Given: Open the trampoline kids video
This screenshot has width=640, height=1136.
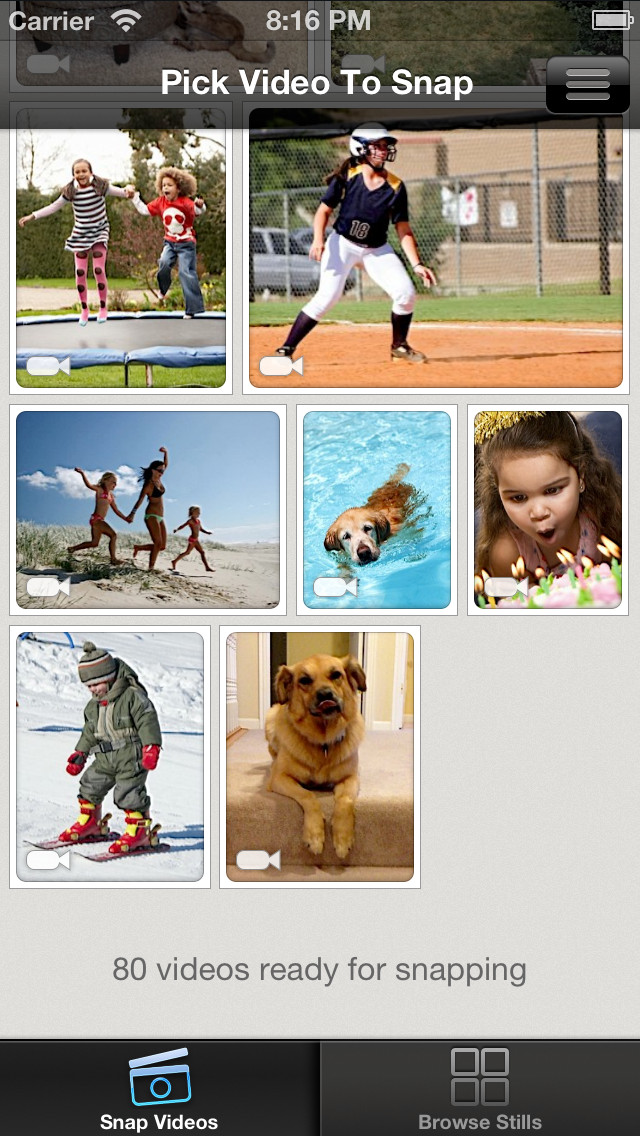Looking at the screenshot, I should click(x=121, y=247).
